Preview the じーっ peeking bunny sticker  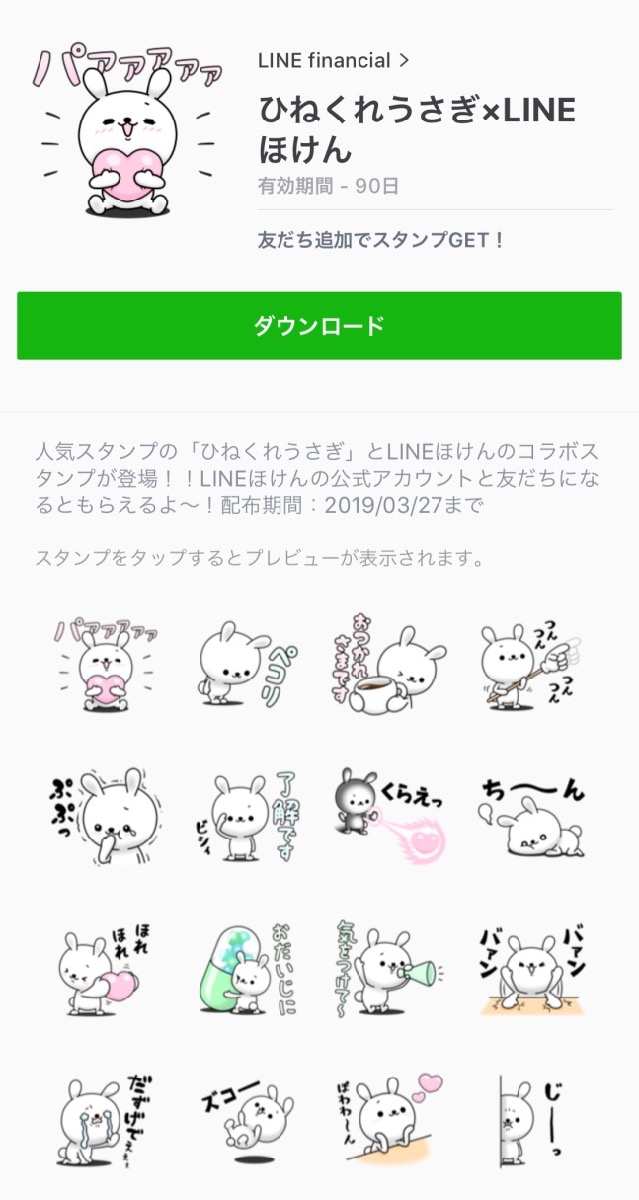pyautogui.click(x=530, y=1122)
